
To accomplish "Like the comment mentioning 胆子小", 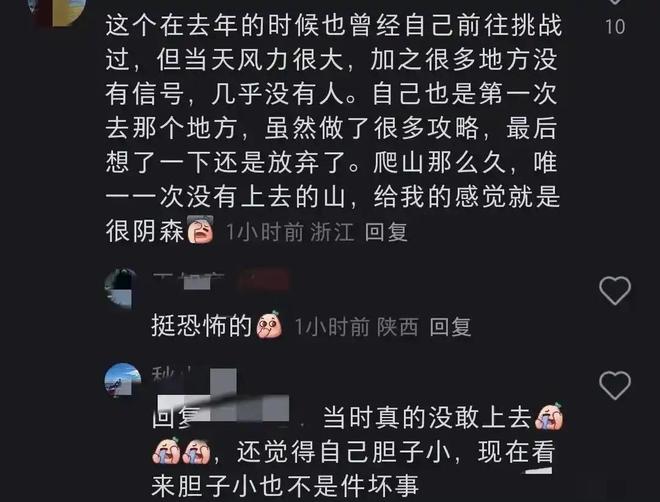I will tap(614, 385).
